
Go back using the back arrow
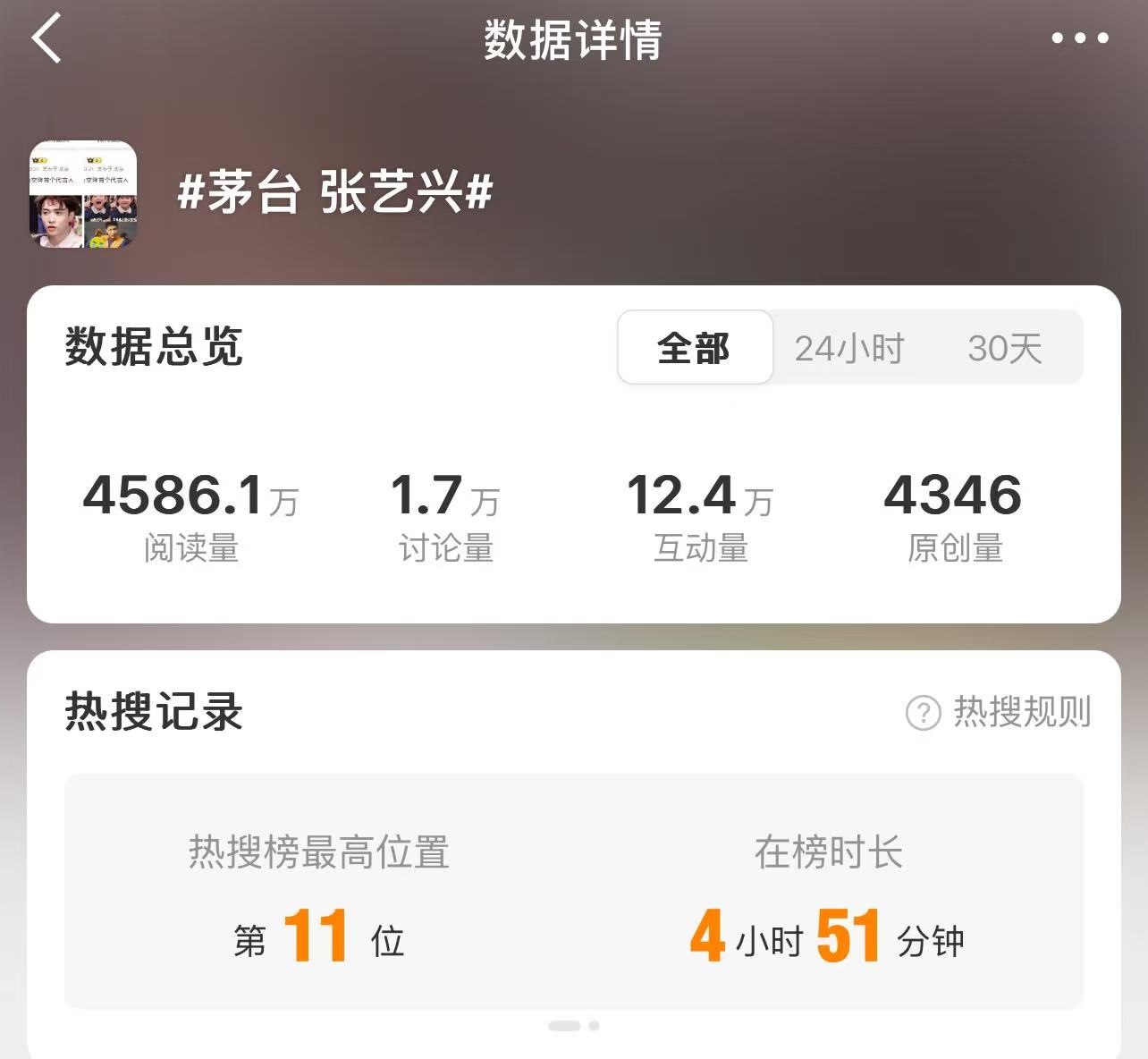[46, 38]
